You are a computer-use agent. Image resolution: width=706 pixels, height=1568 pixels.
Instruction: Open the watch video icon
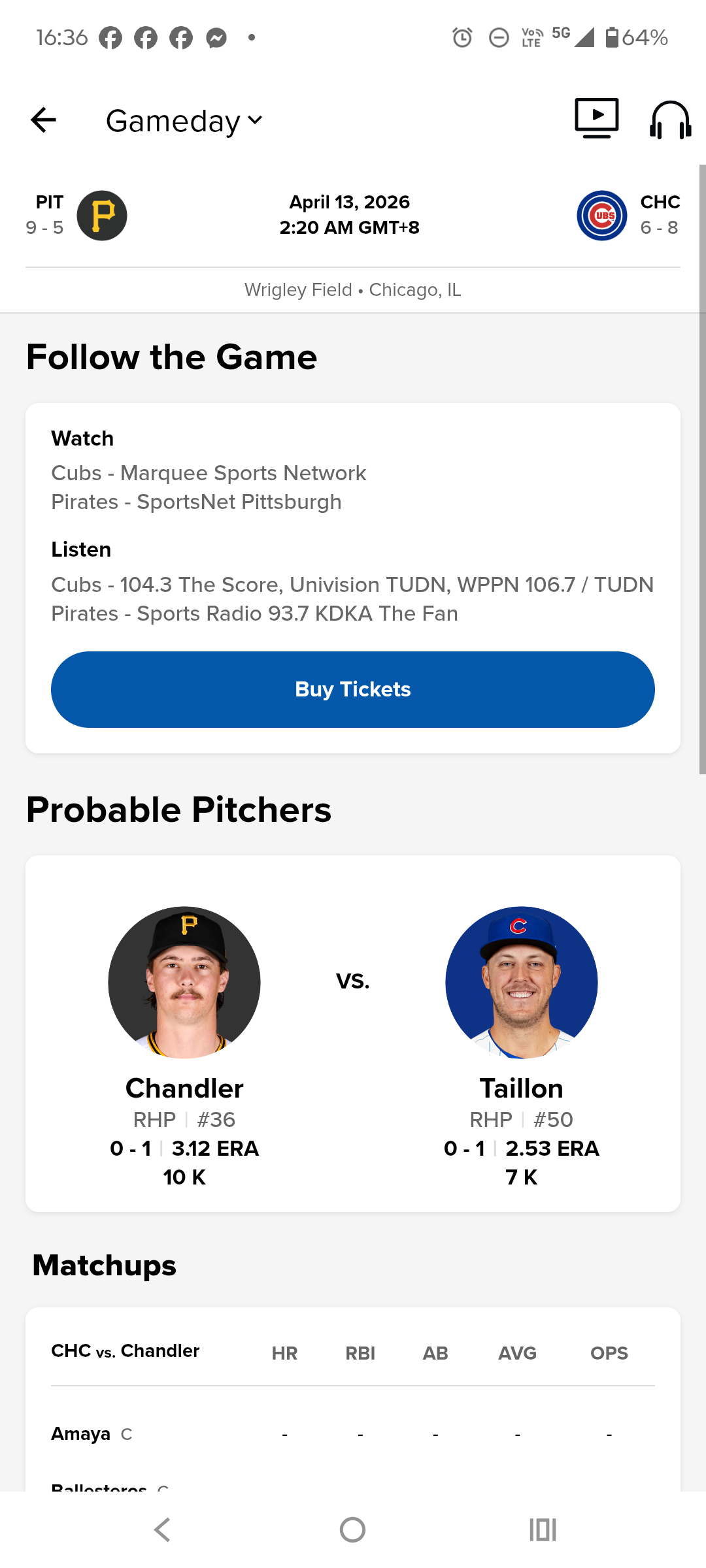(x=596, y=118)
